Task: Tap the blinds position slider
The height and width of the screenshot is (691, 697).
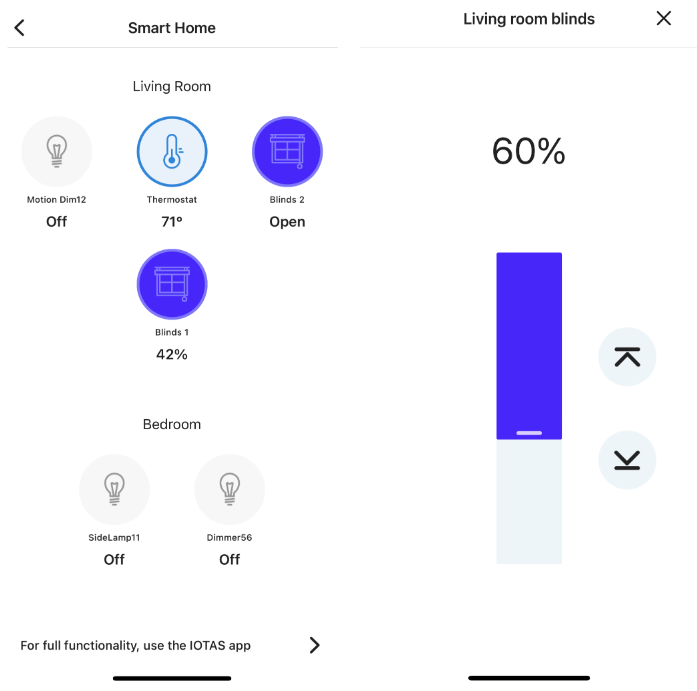Action: click(529, 408)
